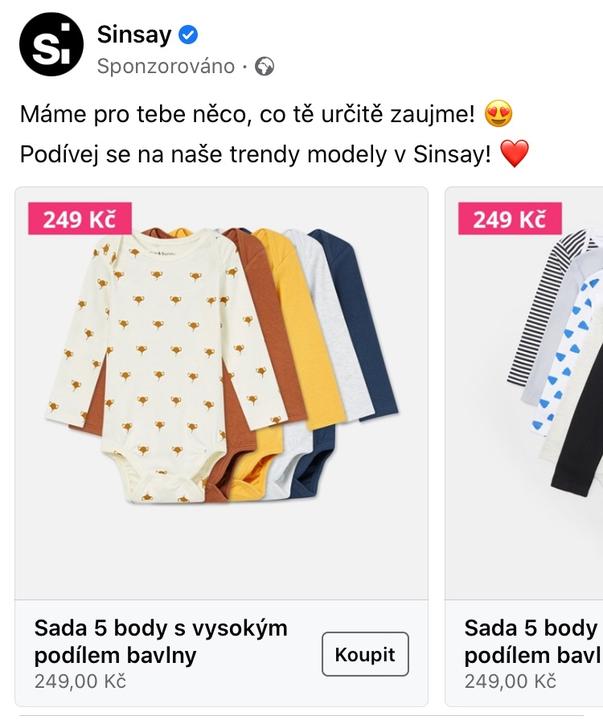The width and height of the screenshot is (603, 720).
Task: Tap the Koupit button
Action: pos(365,655)
